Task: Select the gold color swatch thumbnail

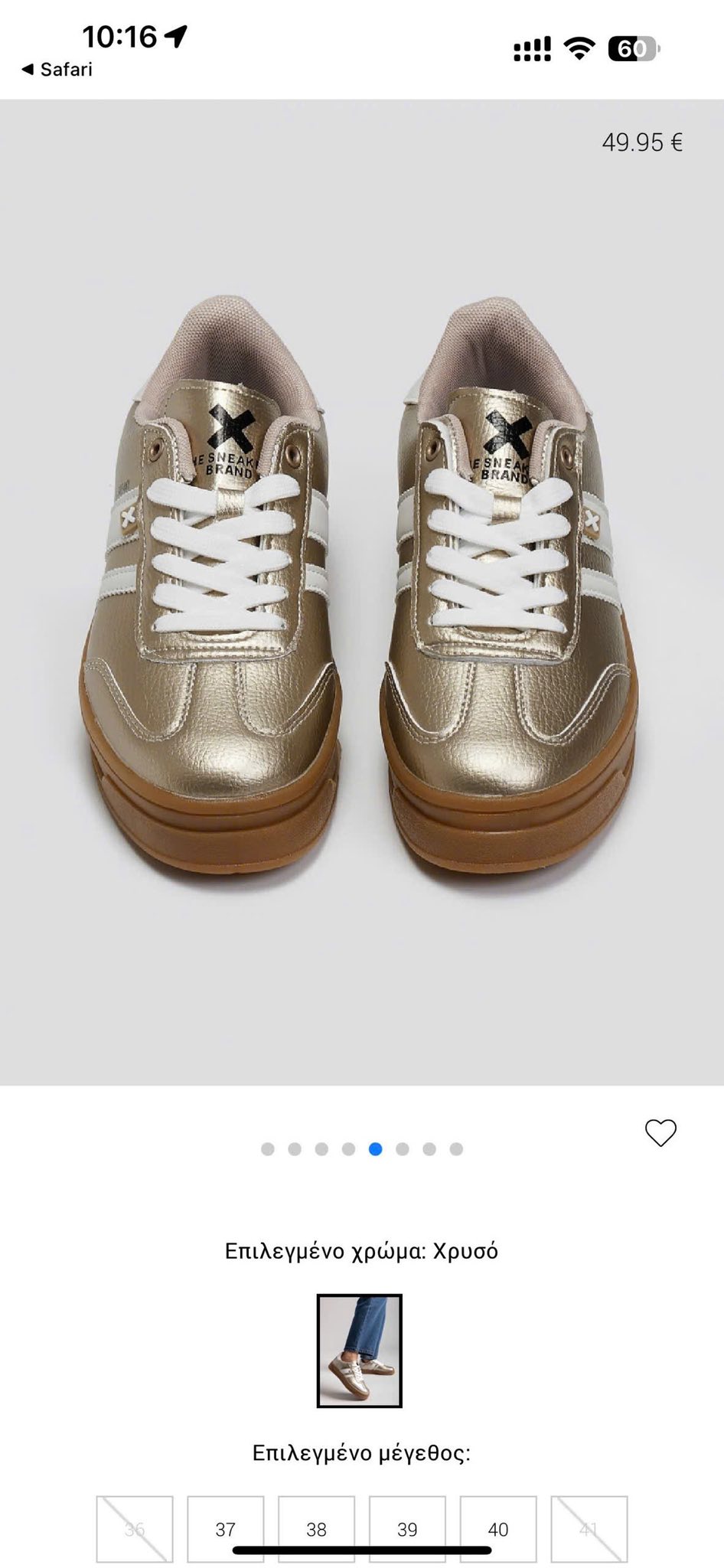Action: tap(359, 1351)
